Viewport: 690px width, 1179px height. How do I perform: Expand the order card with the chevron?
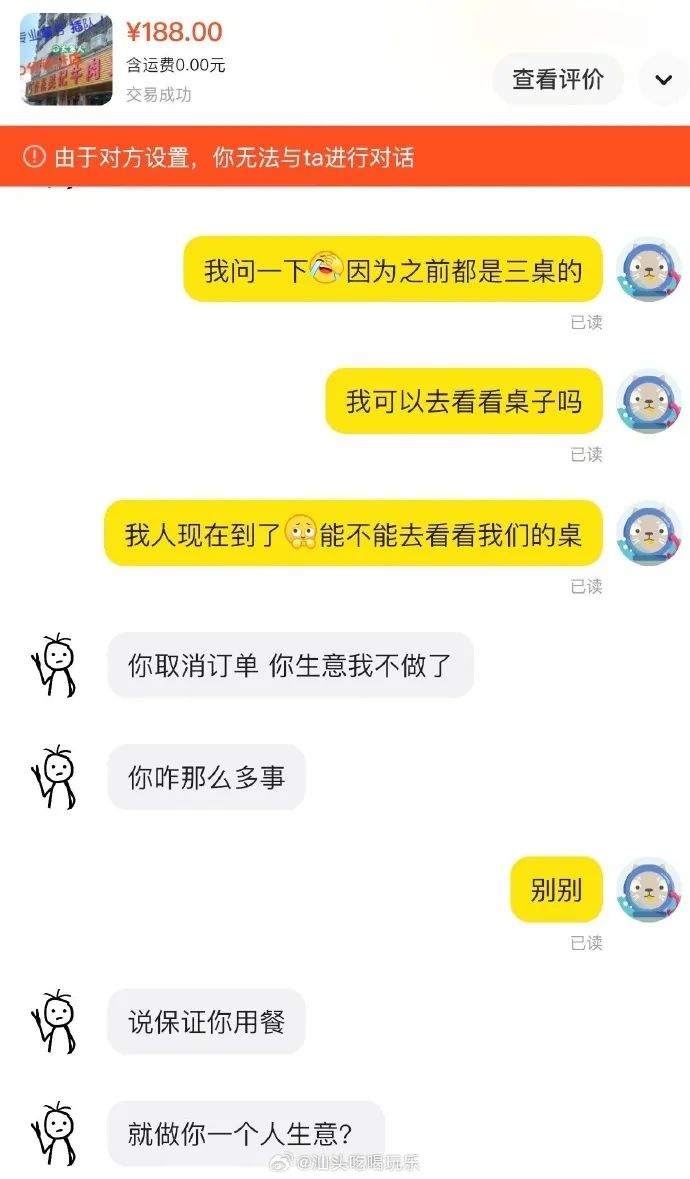click(x=664, y=79)
